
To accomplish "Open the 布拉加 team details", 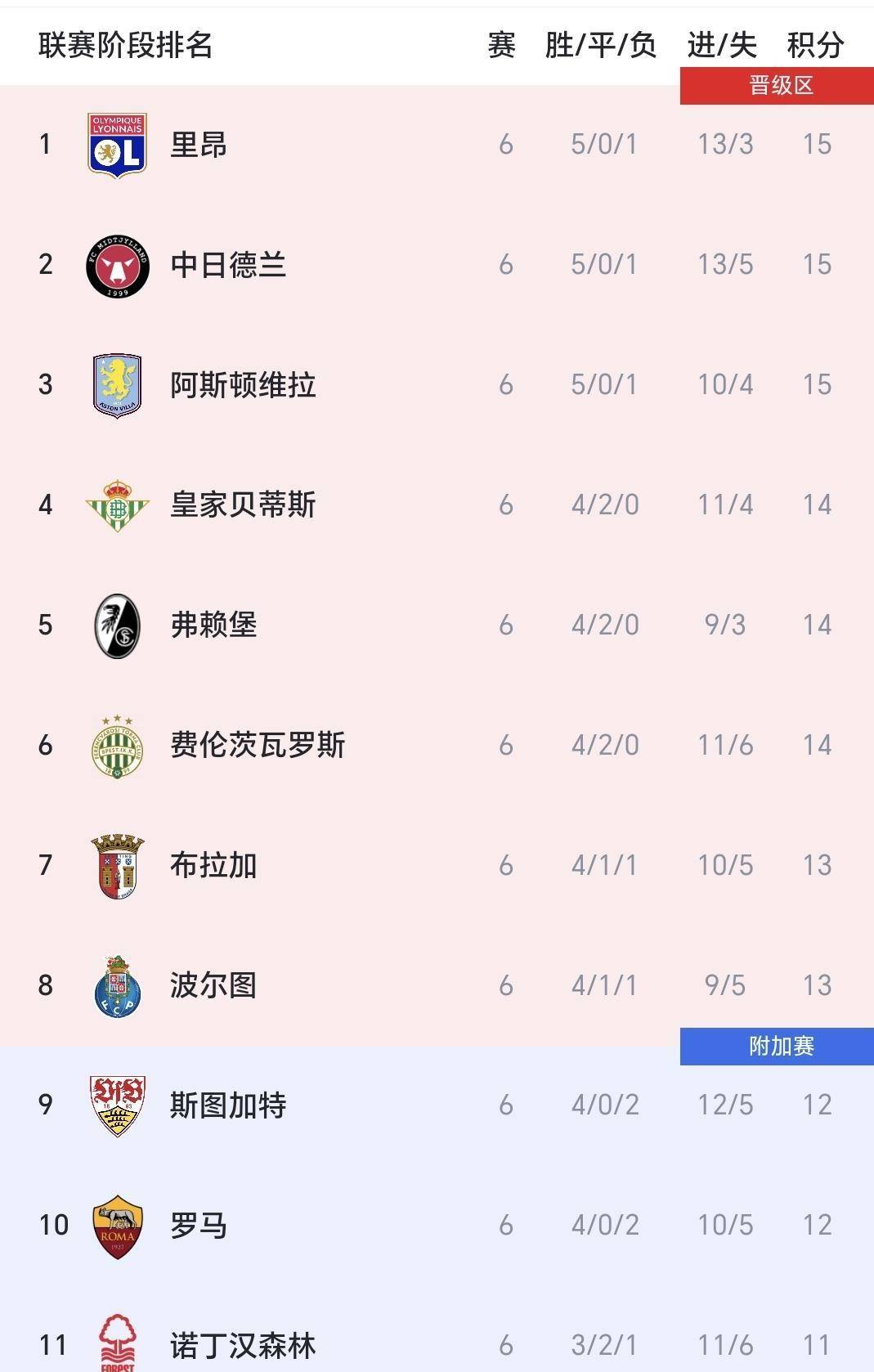I will (x=213, y=866).
